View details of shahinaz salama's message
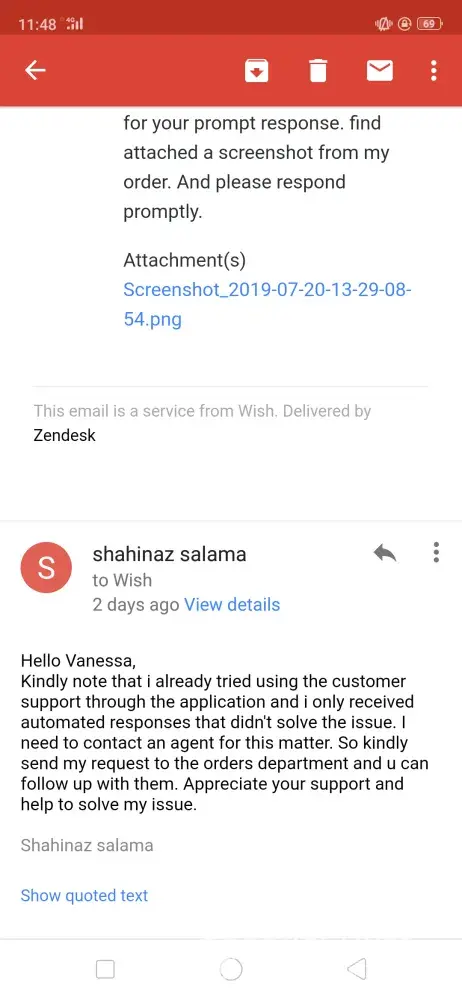 [232, 604]
